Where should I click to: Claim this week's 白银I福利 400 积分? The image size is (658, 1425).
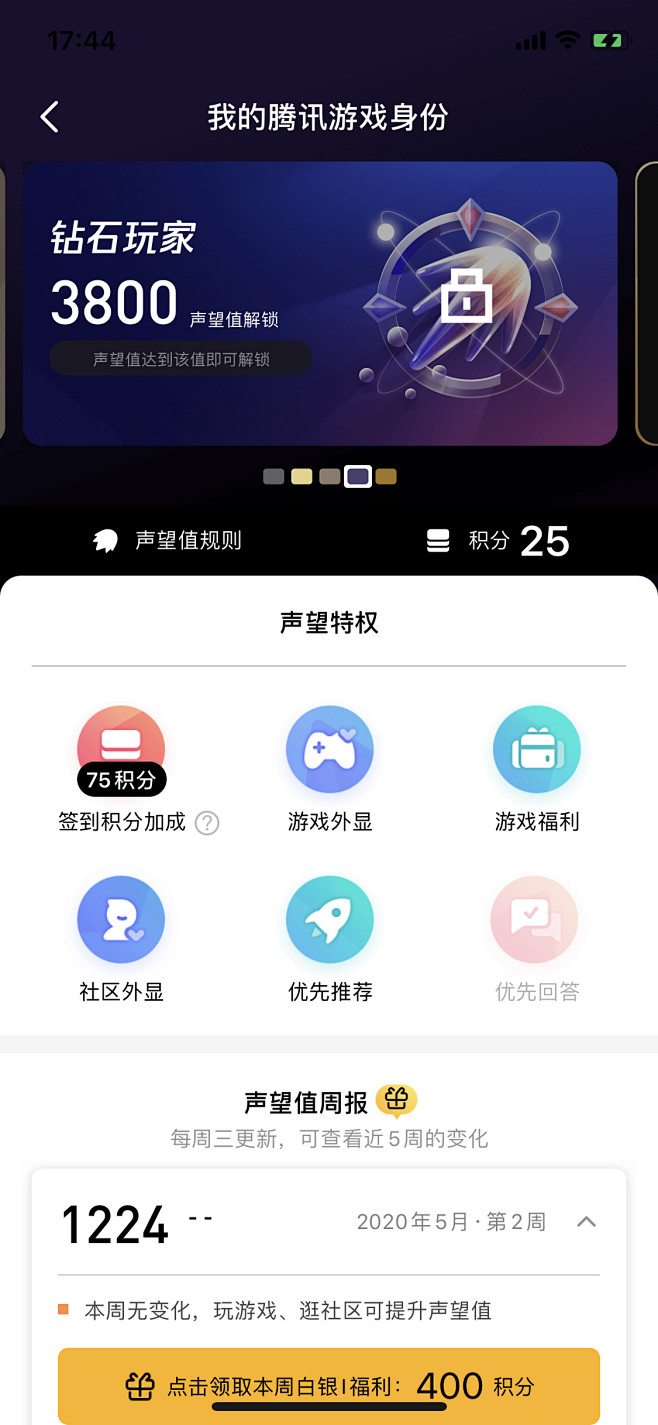click(329, 1386)
